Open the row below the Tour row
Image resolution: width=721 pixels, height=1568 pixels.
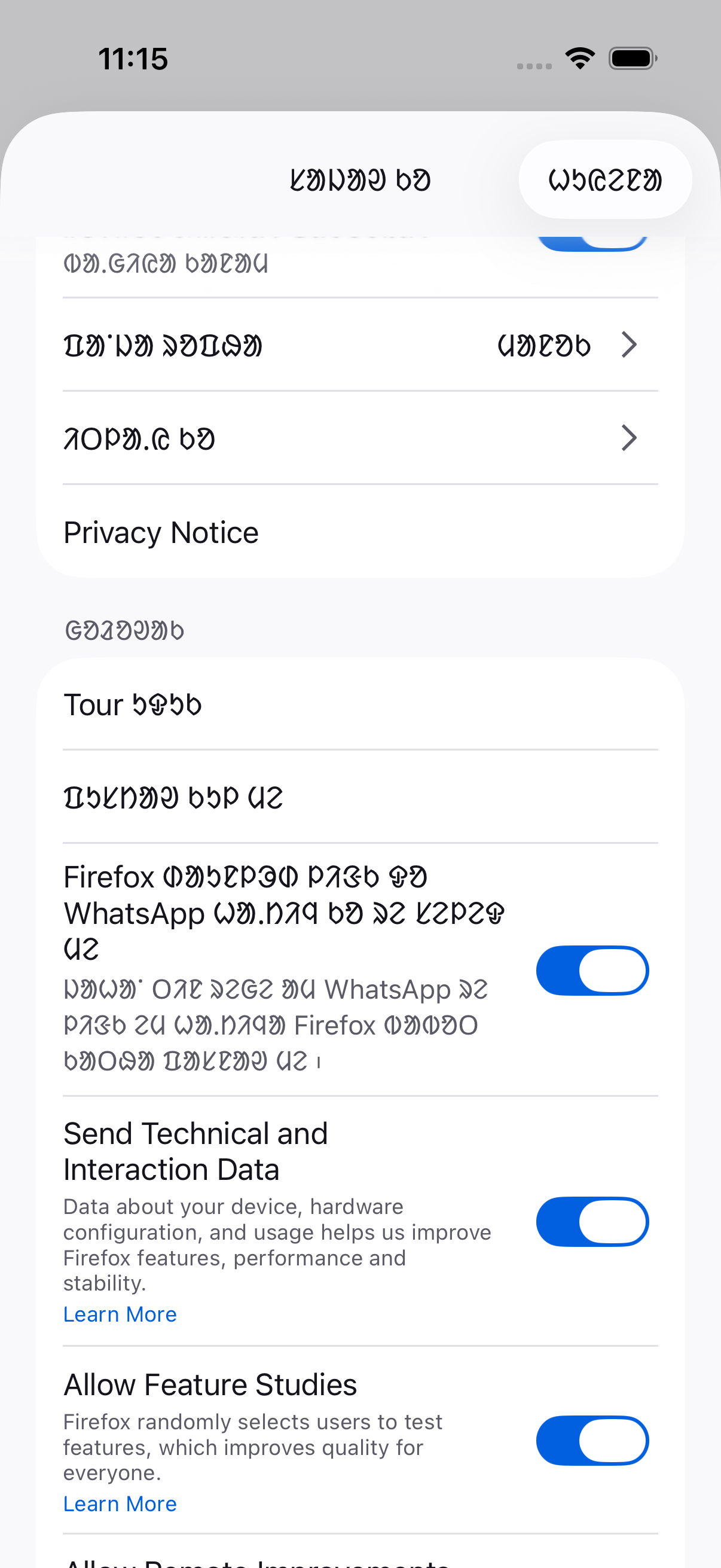360,797
